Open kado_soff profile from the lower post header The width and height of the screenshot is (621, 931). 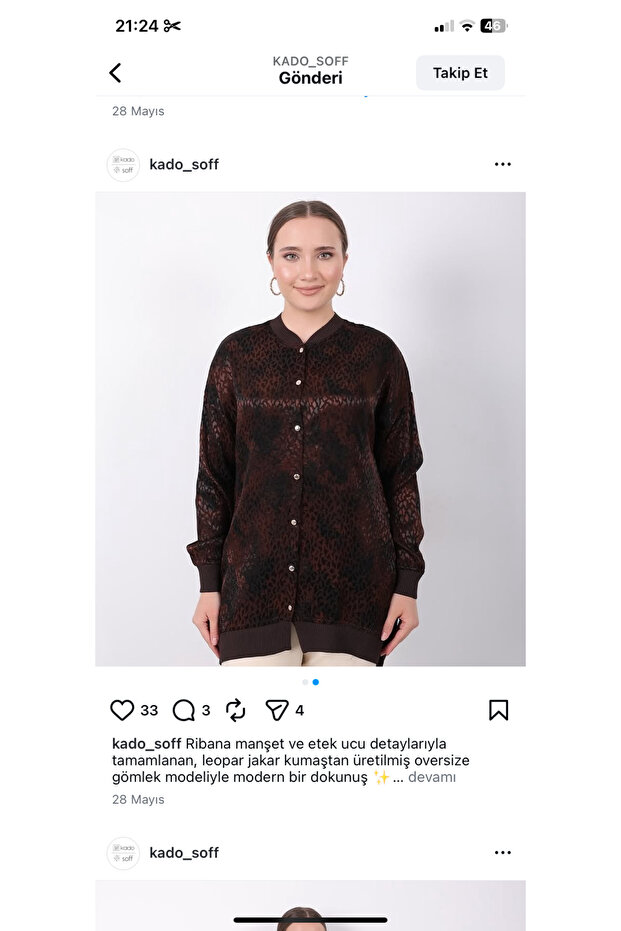184,852
